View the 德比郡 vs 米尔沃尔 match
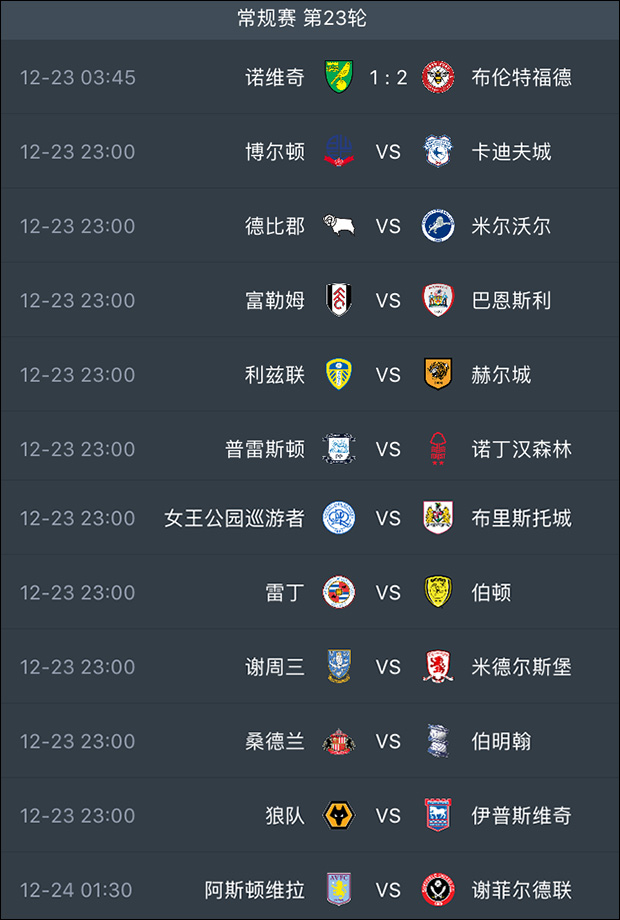 pyautogui.click(x=388, y=226)
